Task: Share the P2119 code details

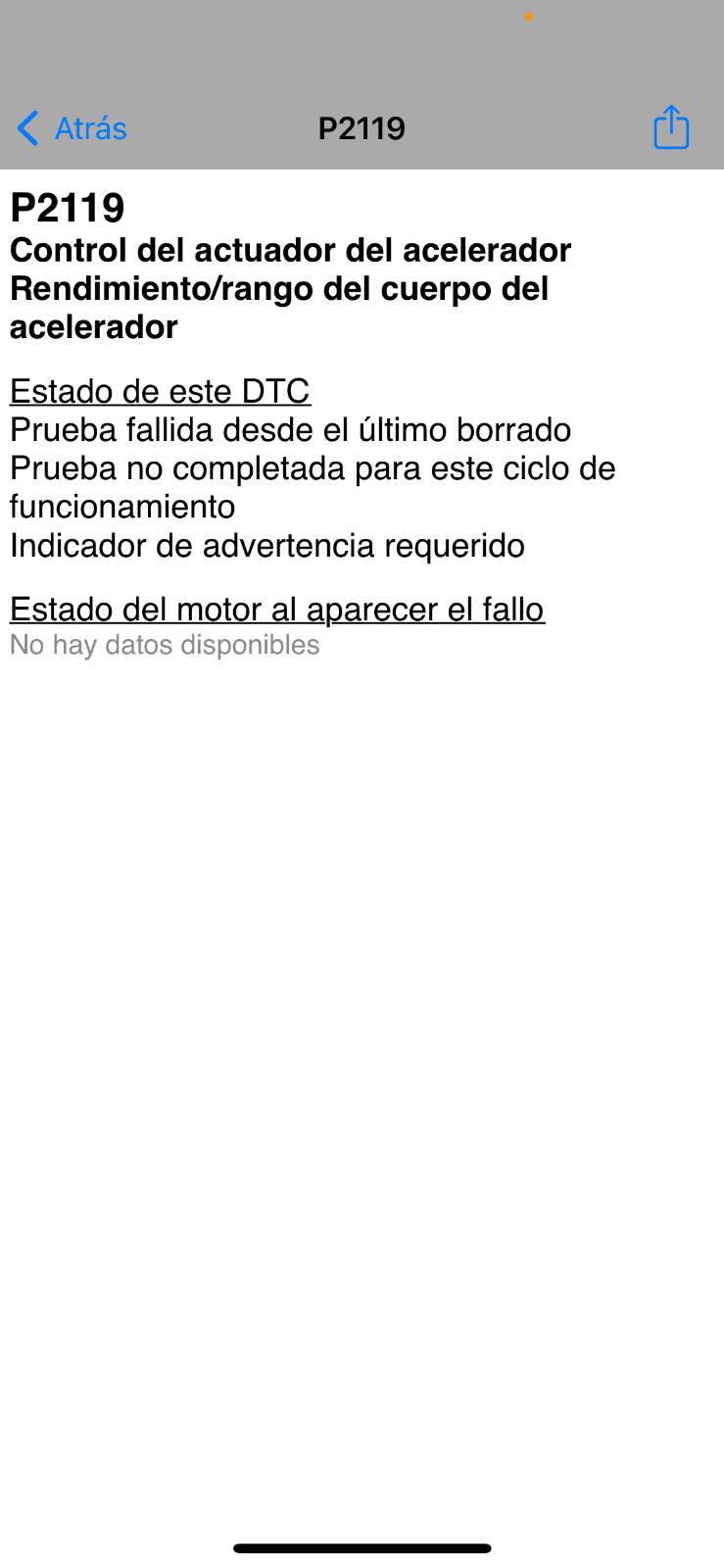Action: click(671, 127)
